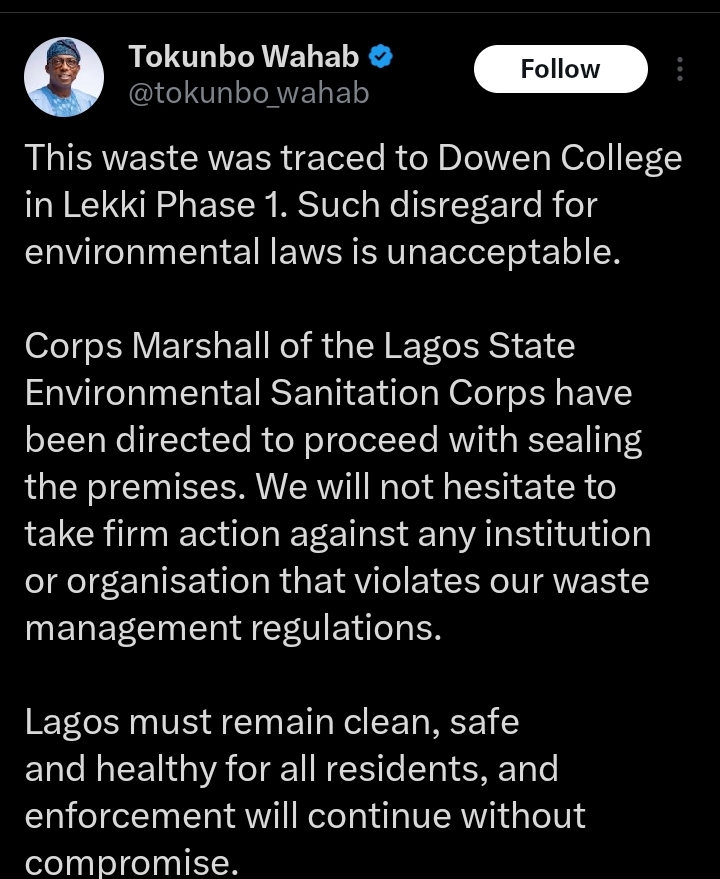Viewport: 720px width, 879px height.
Task: Follow Tokunbo Wahab's account
Action: (x=560, y=69)
